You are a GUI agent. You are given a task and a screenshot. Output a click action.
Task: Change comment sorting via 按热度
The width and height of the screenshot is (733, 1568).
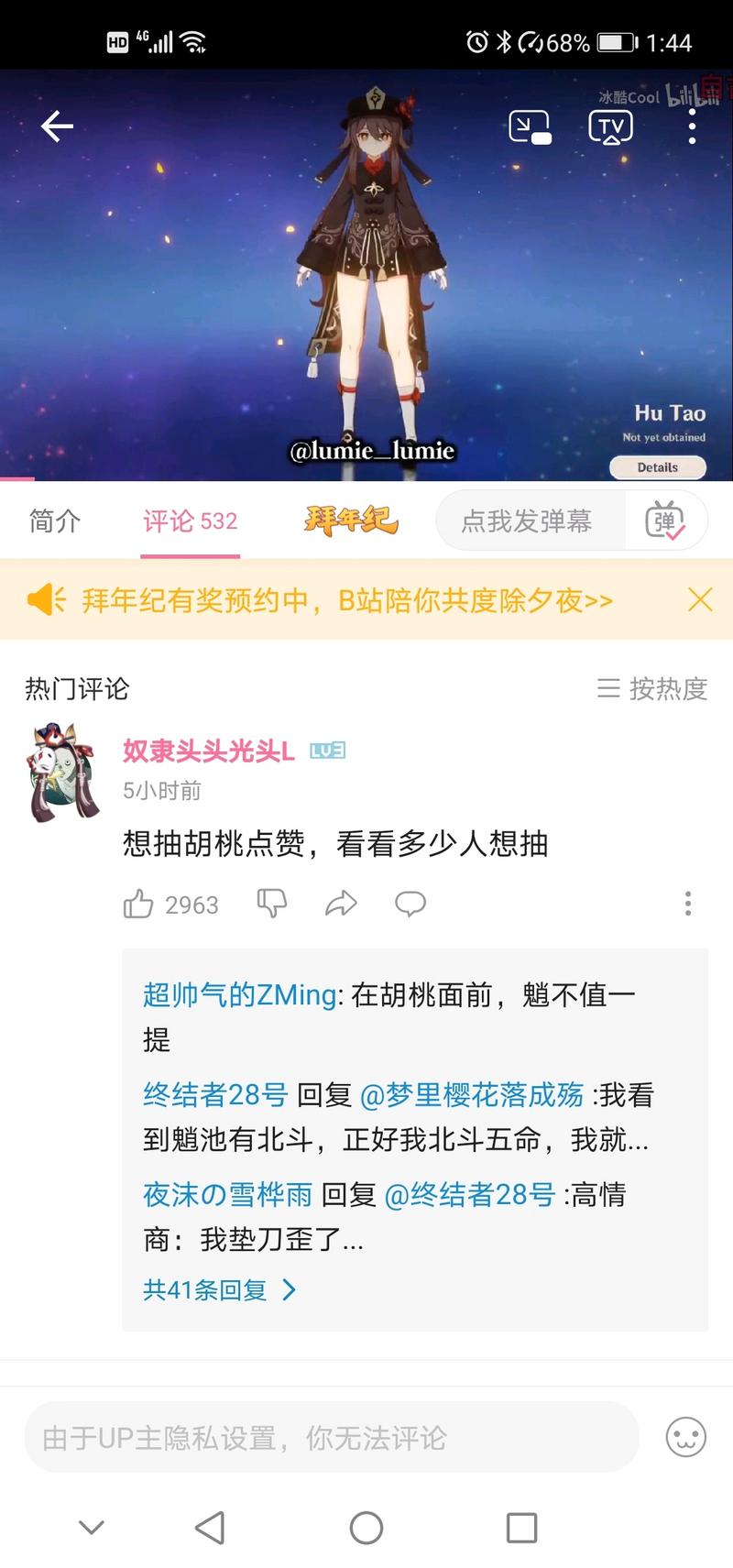652,688
